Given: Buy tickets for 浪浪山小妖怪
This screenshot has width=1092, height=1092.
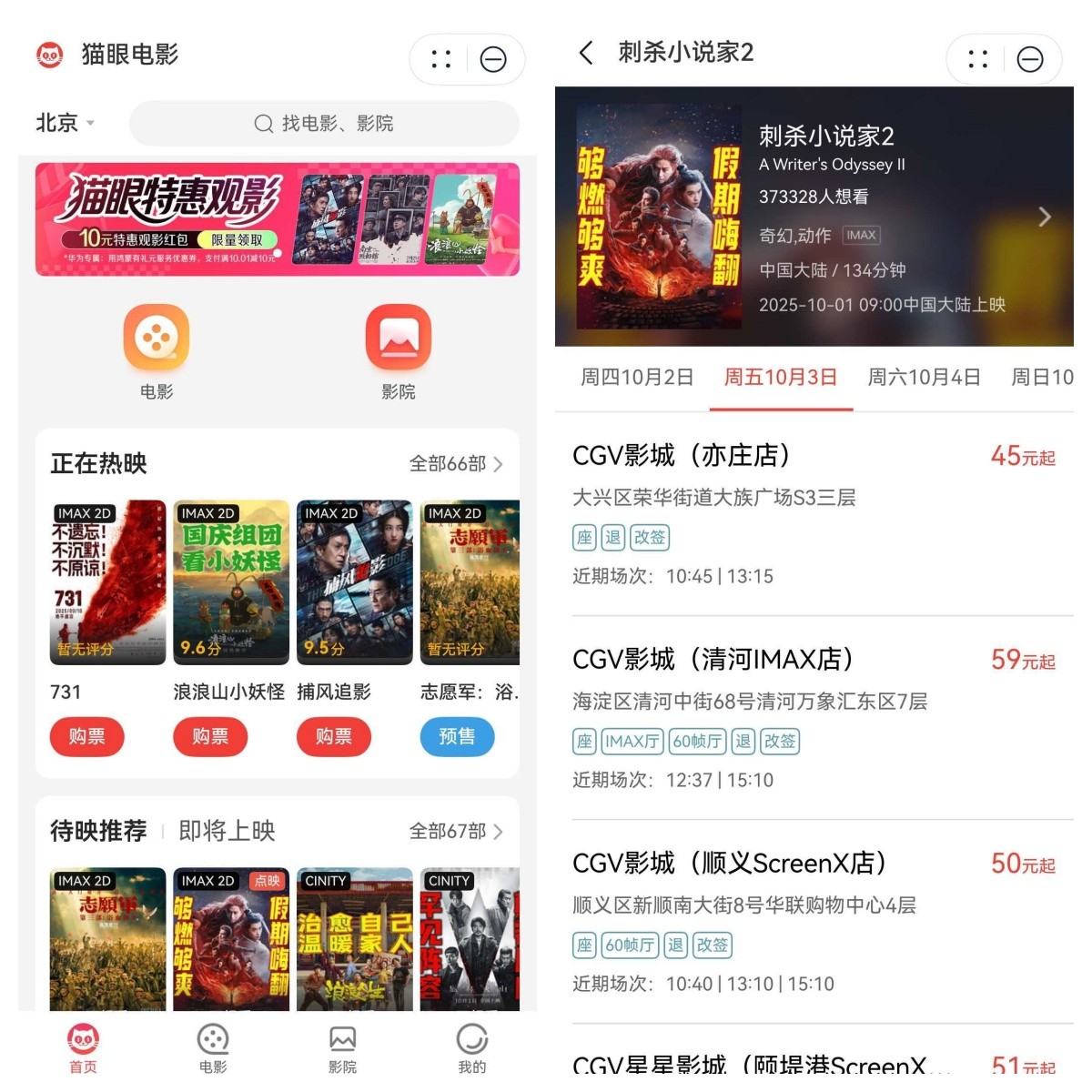Looking at the screenshot, I should [210, 736].
